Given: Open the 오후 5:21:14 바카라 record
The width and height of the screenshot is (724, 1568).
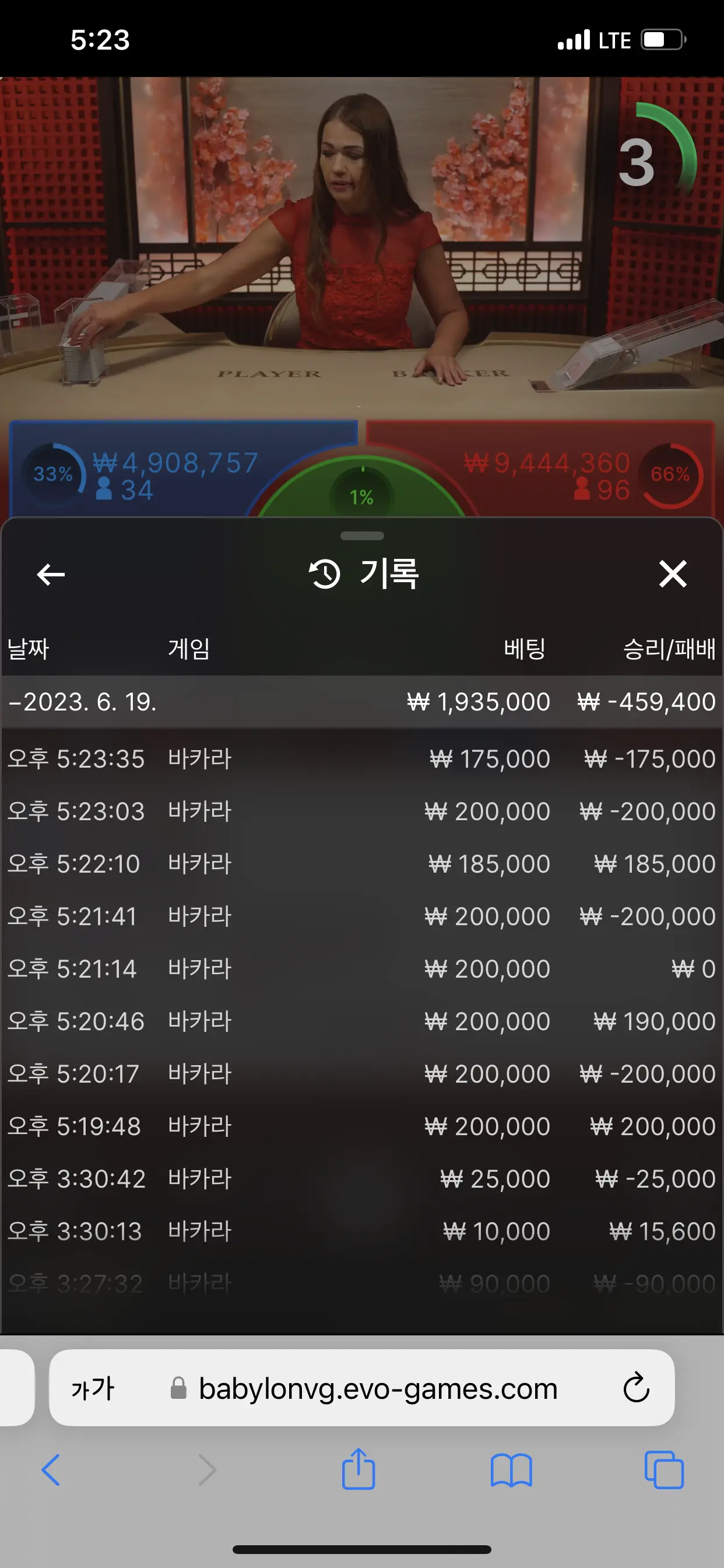Looking at the screenshot, I should (362, 968).
